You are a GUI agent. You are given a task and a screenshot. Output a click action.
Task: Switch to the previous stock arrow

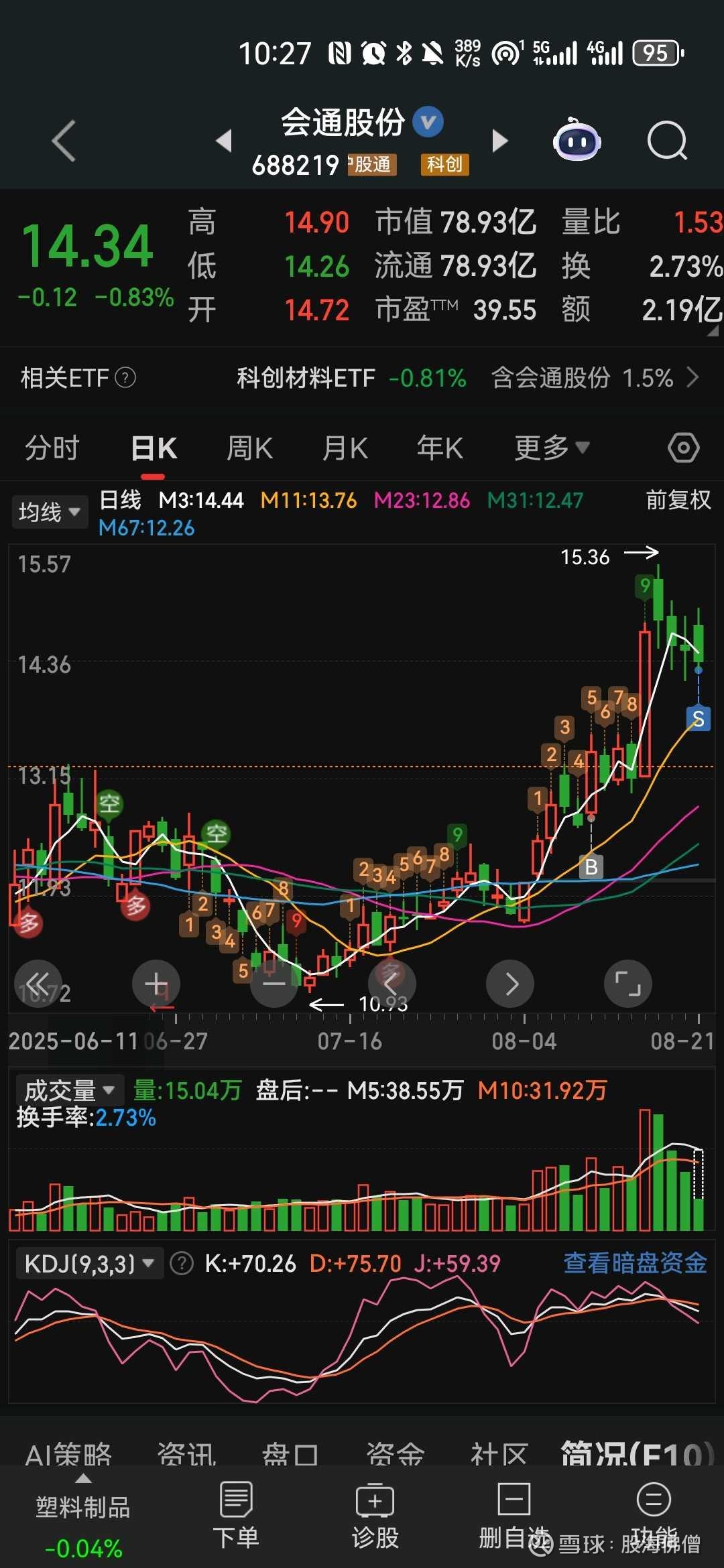[224, 141]
